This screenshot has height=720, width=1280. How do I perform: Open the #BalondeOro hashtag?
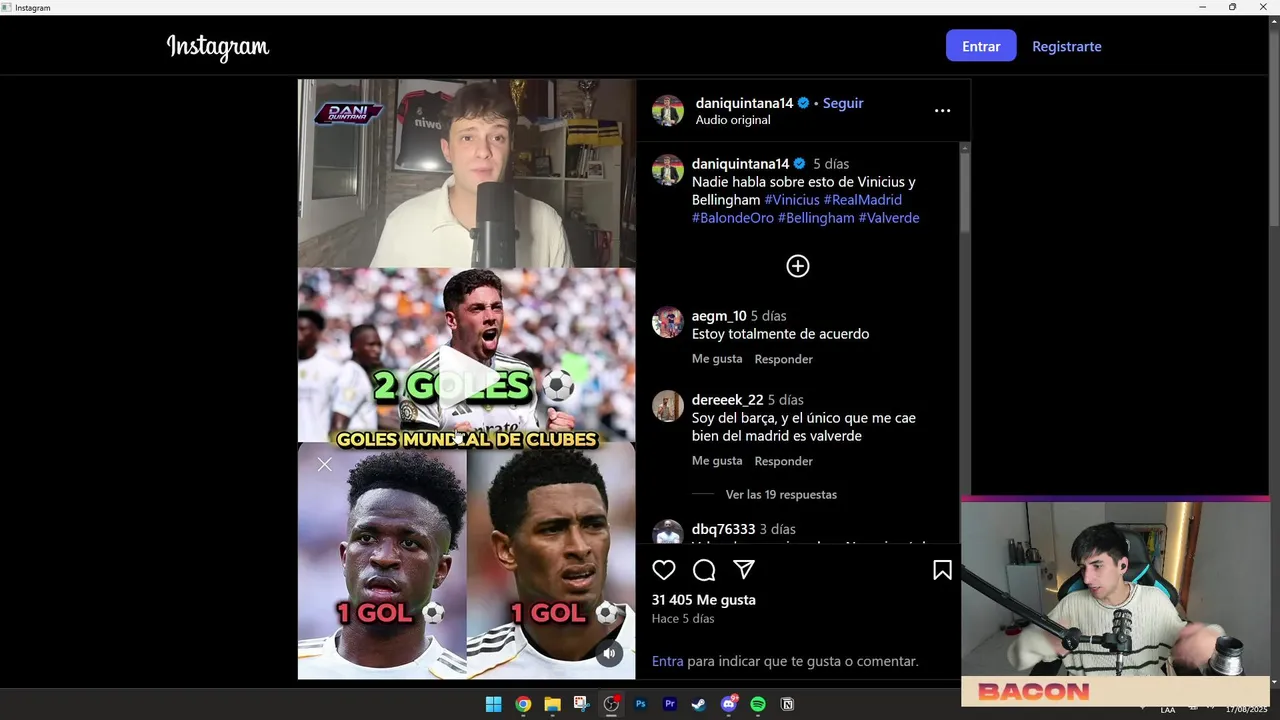click(x=733, y=217)
